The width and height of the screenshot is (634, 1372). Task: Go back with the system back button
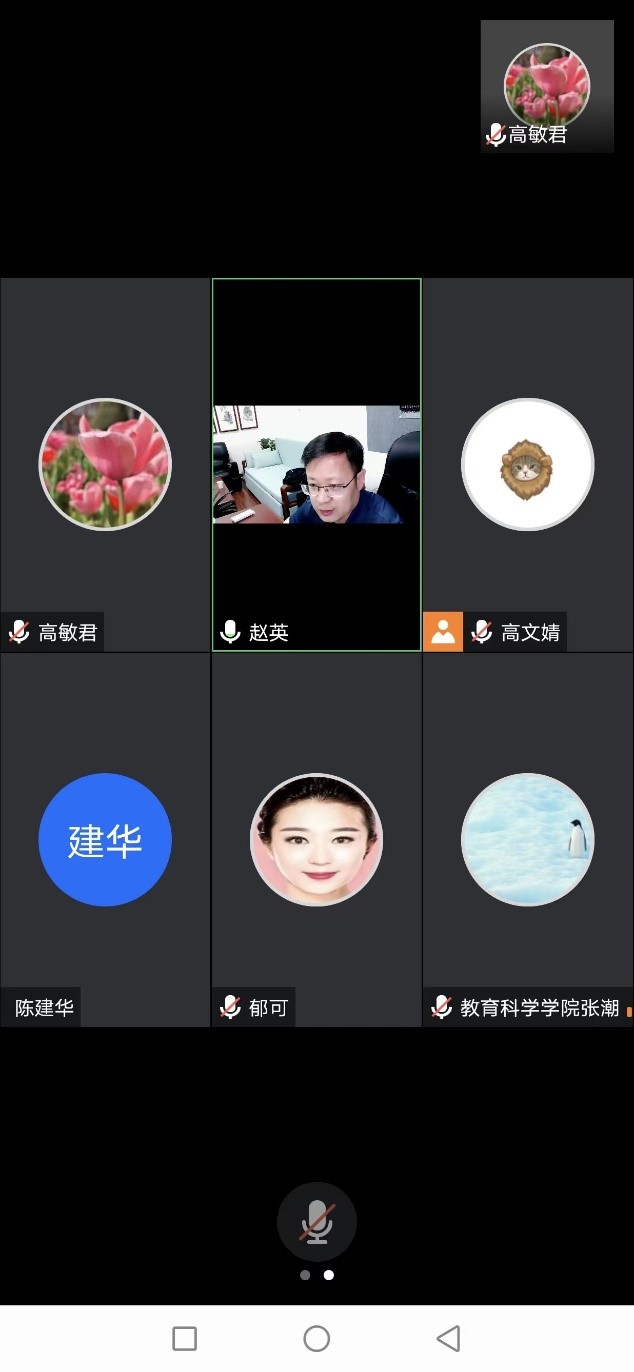[449, 1338]
